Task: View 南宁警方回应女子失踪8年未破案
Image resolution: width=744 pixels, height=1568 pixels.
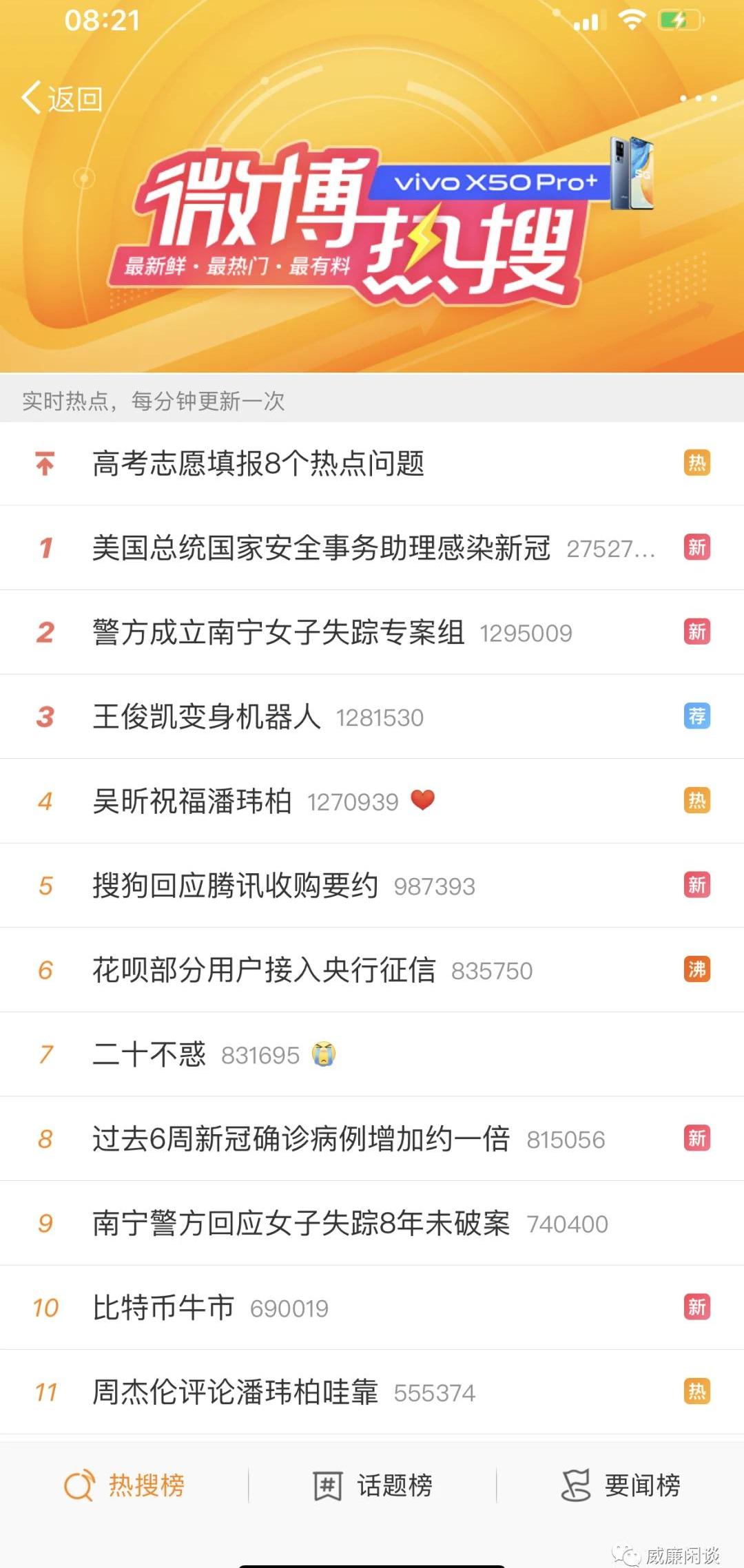Action: tap(301, 1224)
